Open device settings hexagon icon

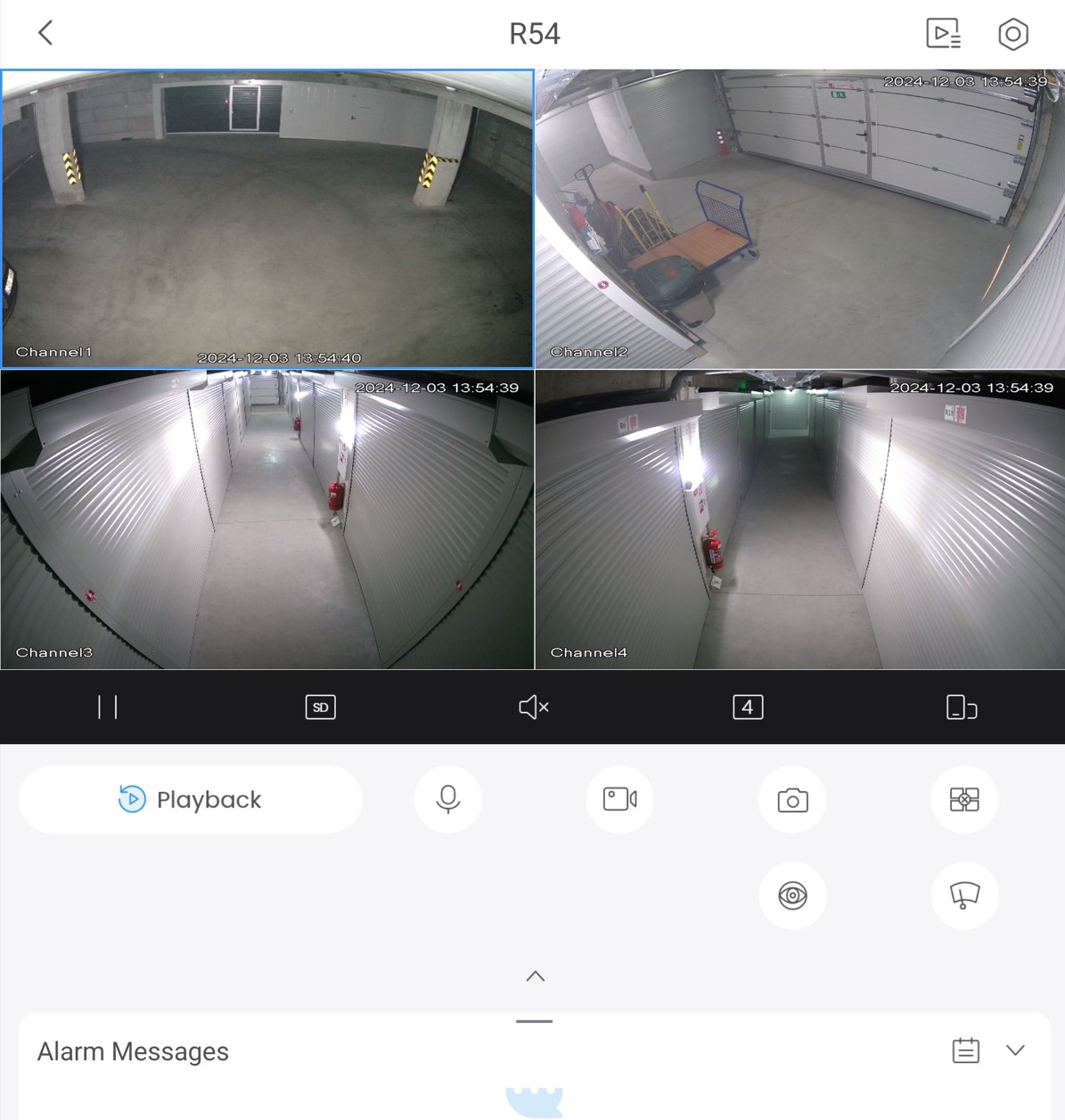(x=1012, y=34)
